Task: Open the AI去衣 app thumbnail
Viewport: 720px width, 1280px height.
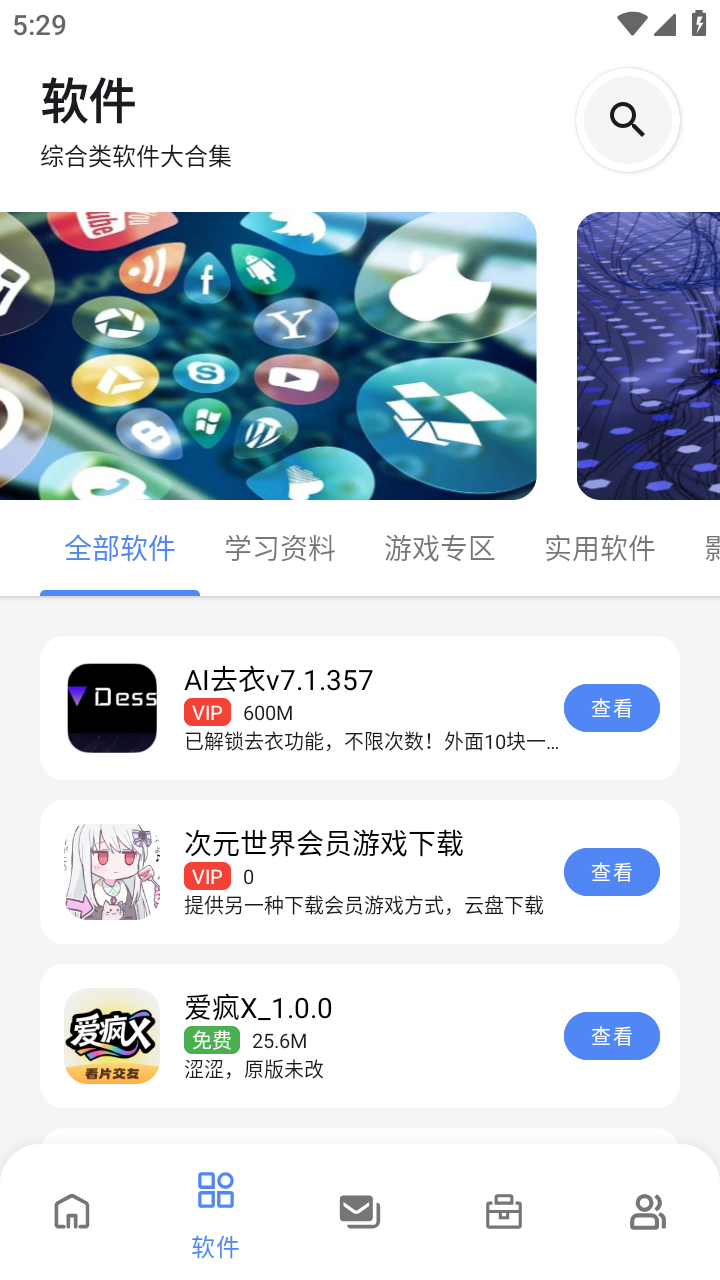Action: point(112,707)
